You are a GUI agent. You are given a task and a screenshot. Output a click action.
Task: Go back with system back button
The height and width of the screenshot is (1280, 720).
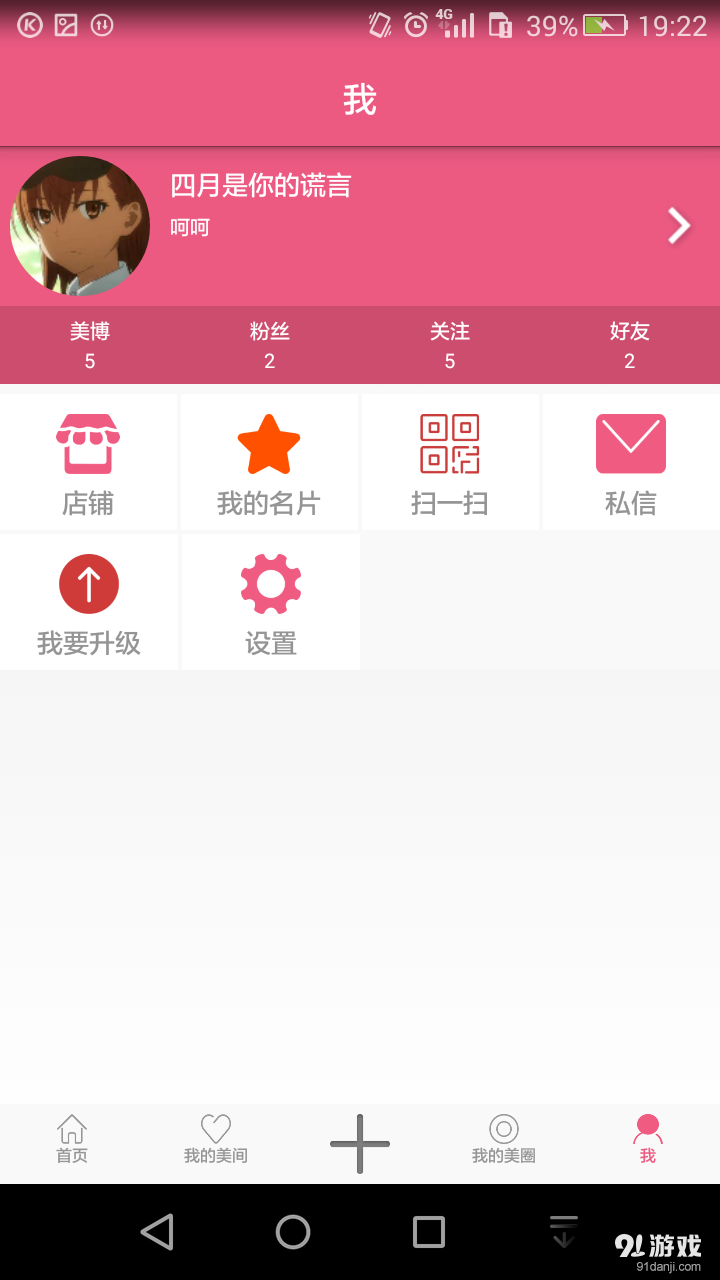(x=157, y=1232)
